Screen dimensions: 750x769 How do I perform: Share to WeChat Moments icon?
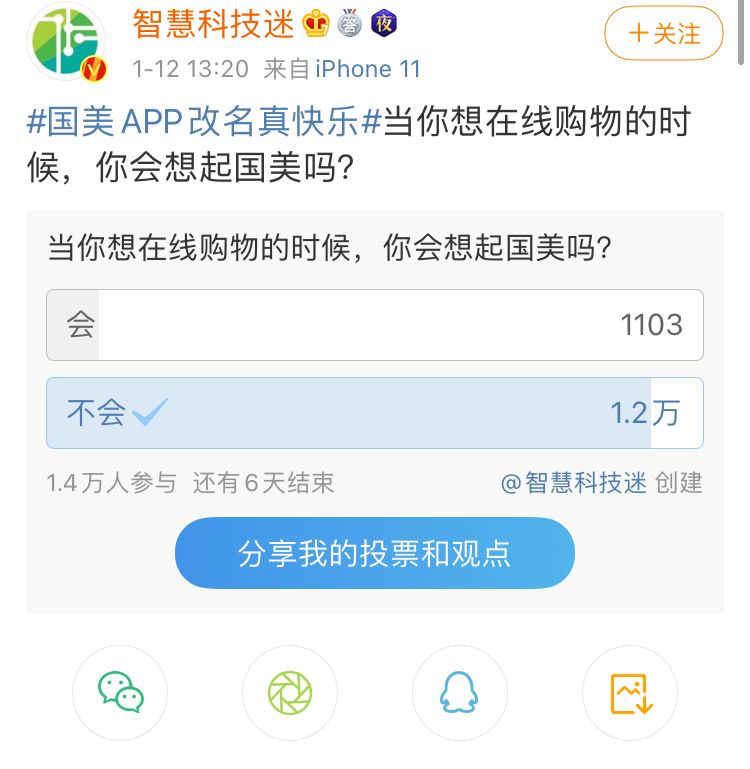[290, 693]
